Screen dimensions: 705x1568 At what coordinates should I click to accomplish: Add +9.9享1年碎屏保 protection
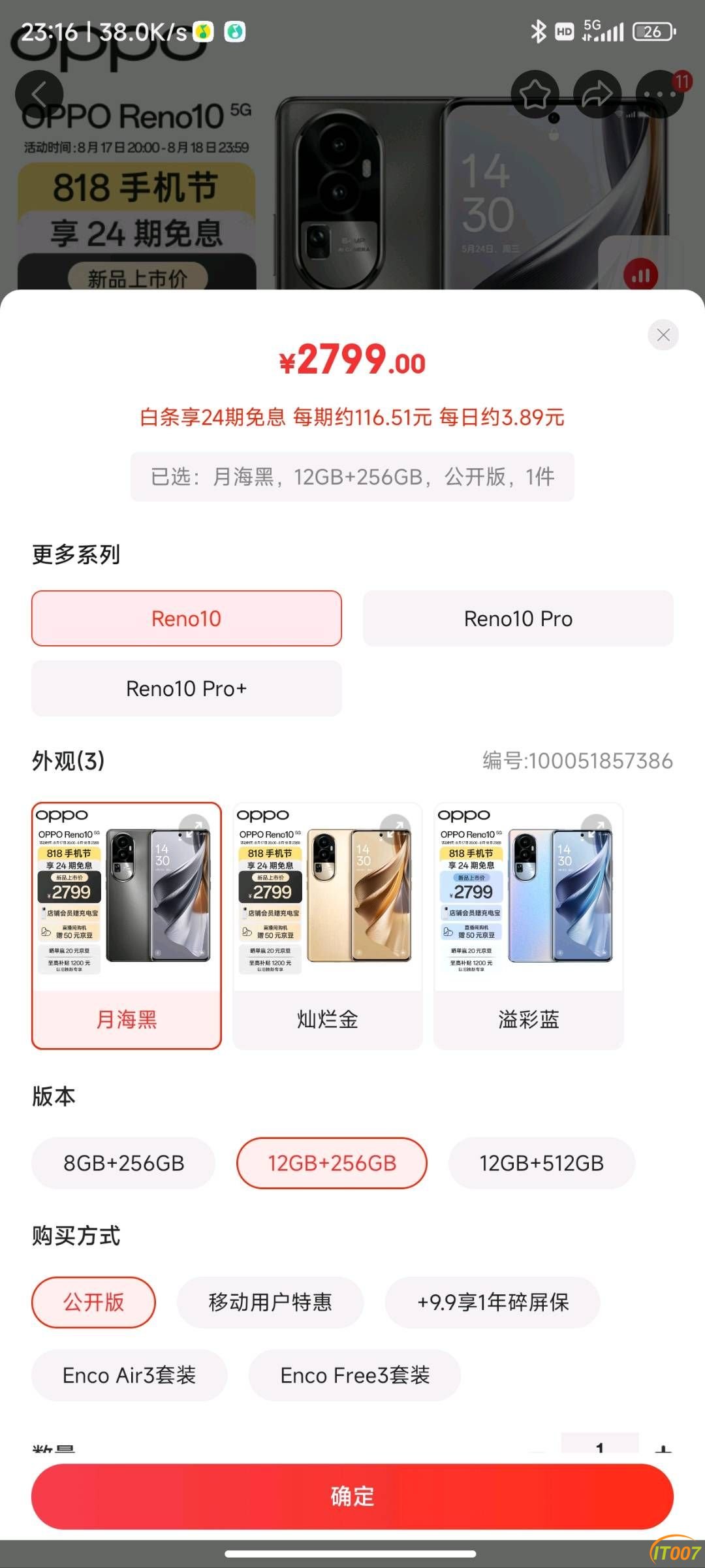pyautogui.click(x=492, y=1302)
